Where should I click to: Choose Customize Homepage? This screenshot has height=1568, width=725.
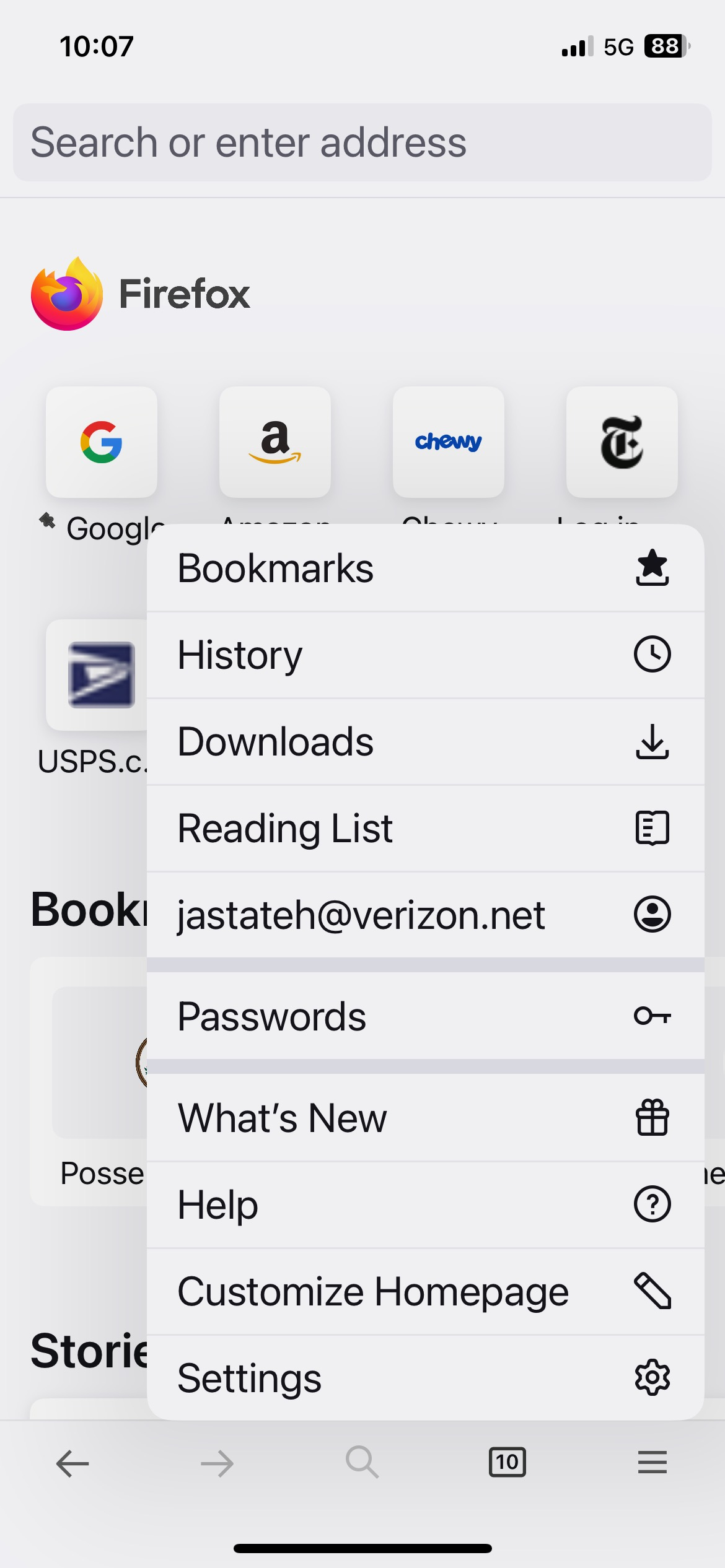[x=425, y=1291]
